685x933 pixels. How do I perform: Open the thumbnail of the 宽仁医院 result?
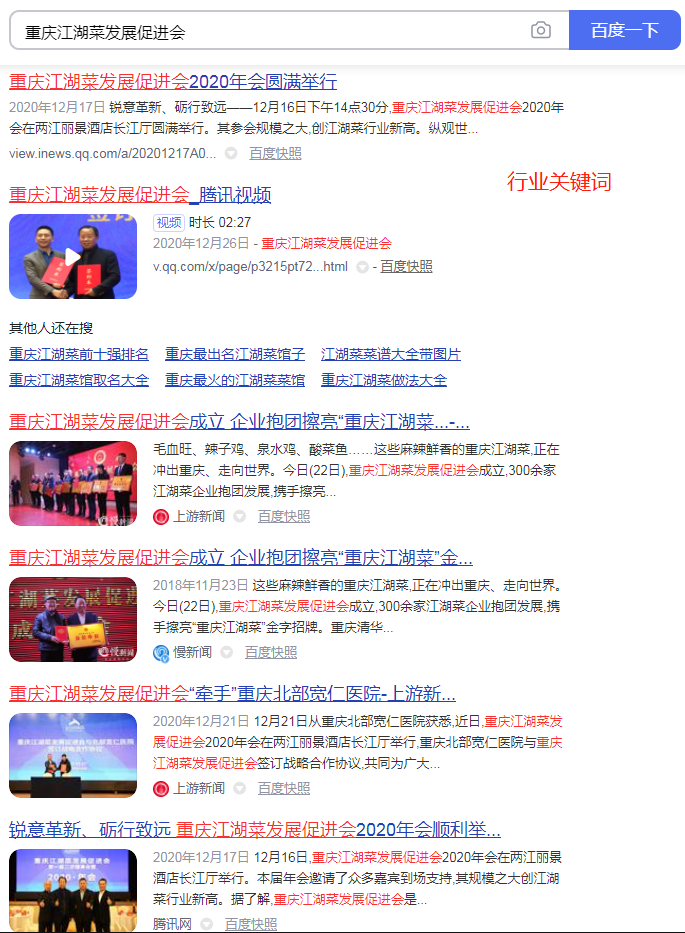pyautogui.click(x=73, y=755)
